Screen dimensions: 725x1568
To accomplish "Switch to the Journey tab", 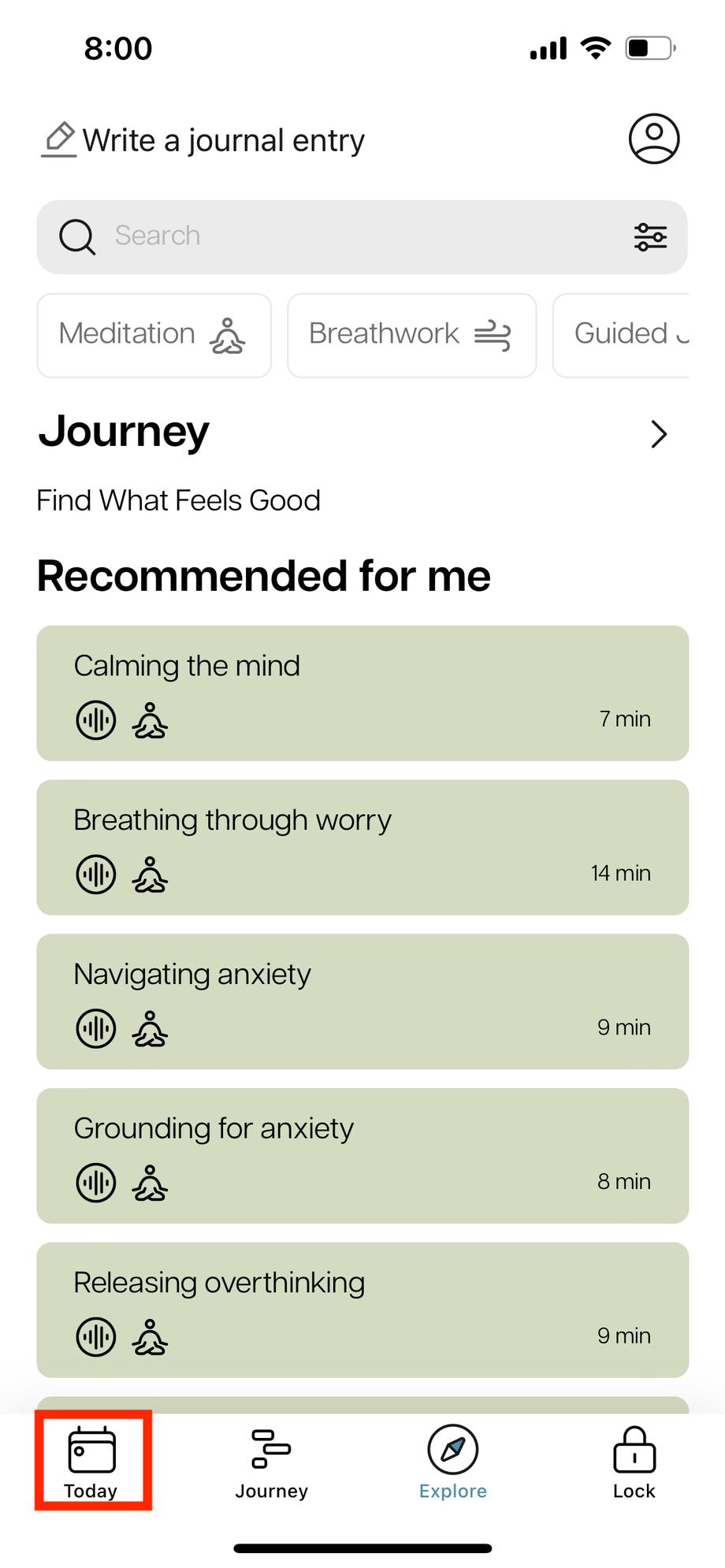I will coord(271,1462).
